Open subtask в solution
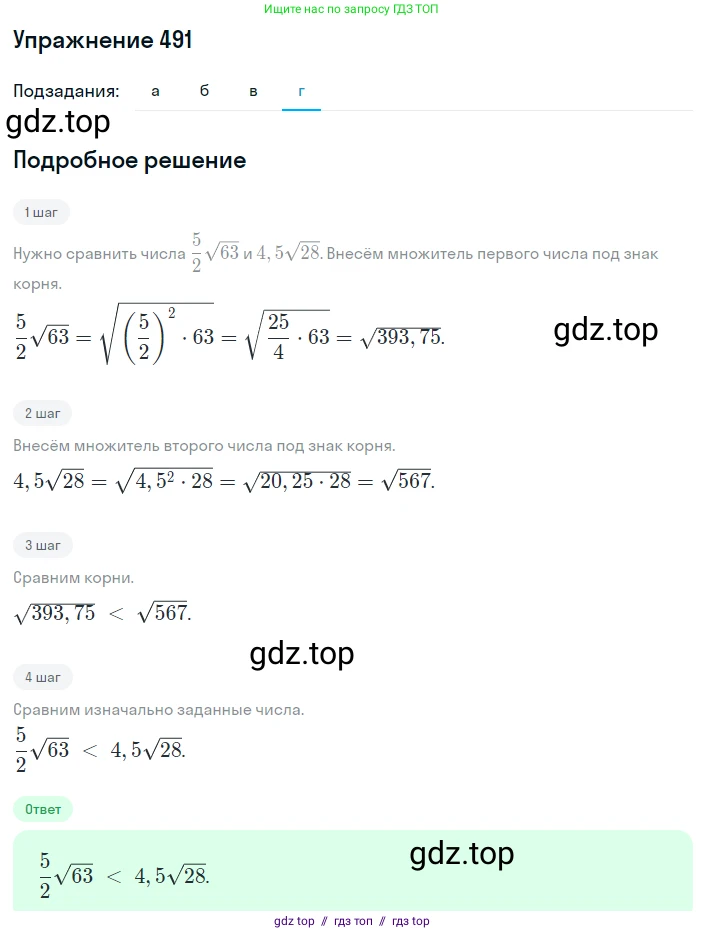The width and height of the screenshot is (705, 933). 253,91
